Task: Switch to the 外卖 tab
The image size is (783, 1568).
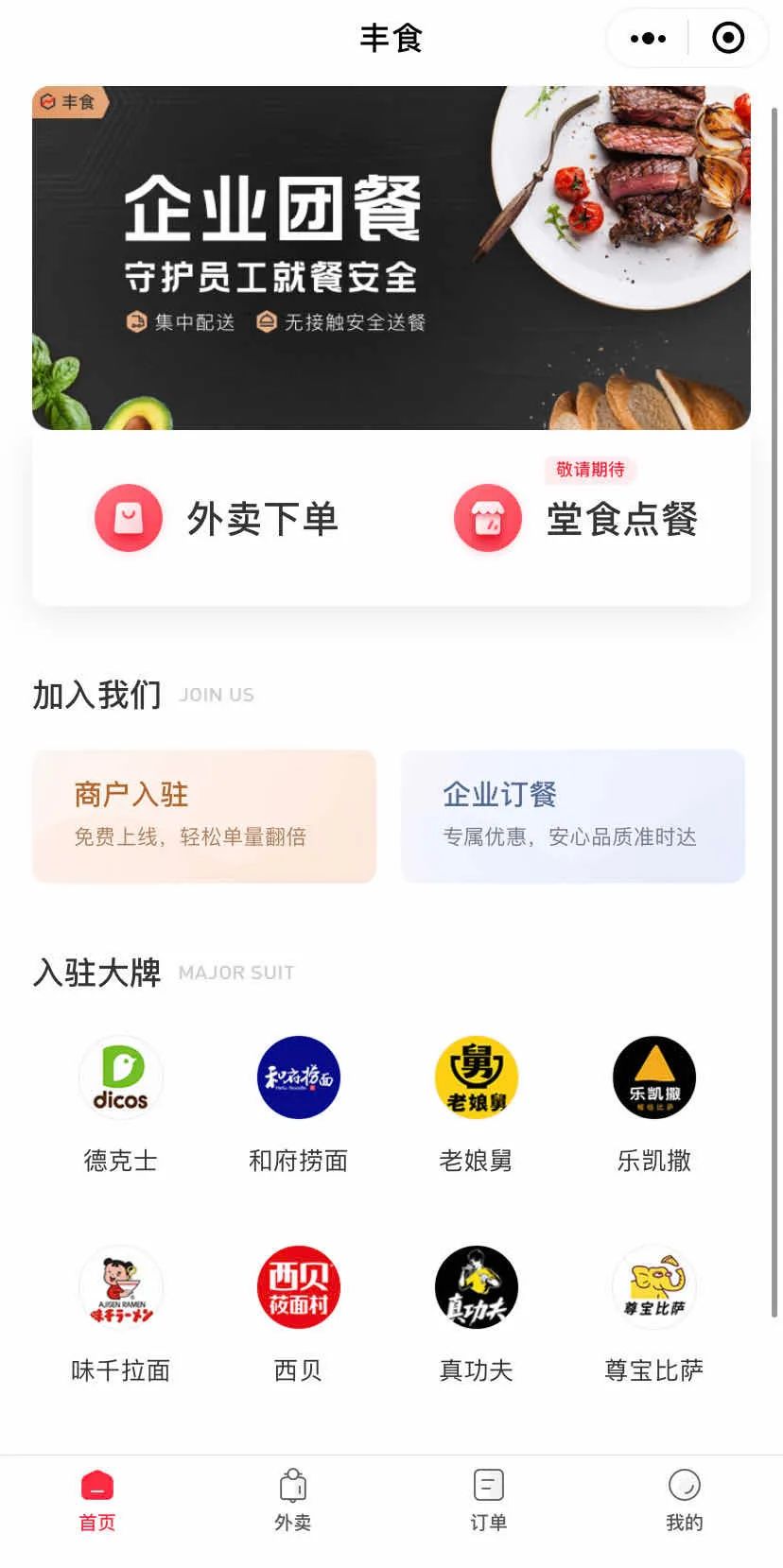Action: click(x=293, y=1500)
